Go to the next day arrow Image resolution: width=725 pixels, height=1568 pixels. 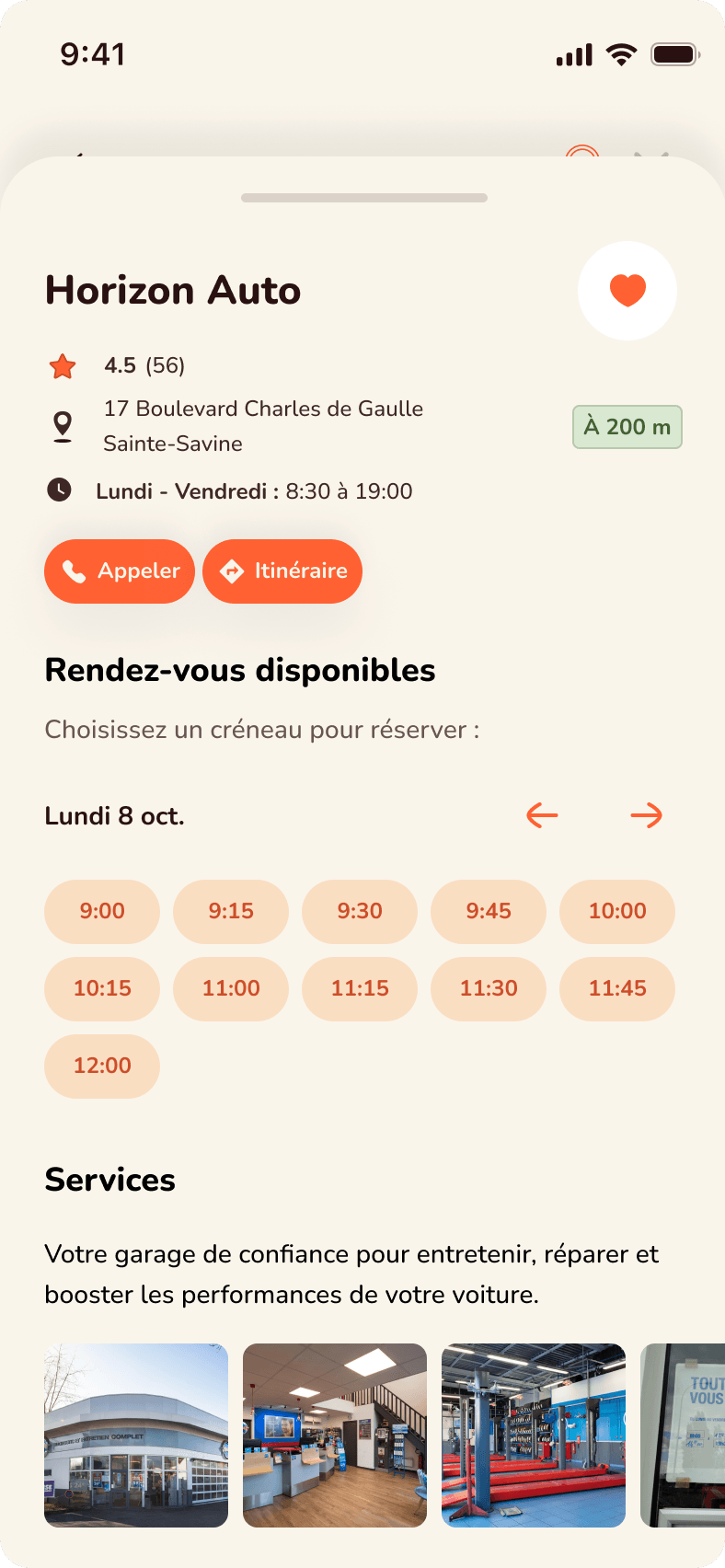pyautogui.click(x=646, y=815)
